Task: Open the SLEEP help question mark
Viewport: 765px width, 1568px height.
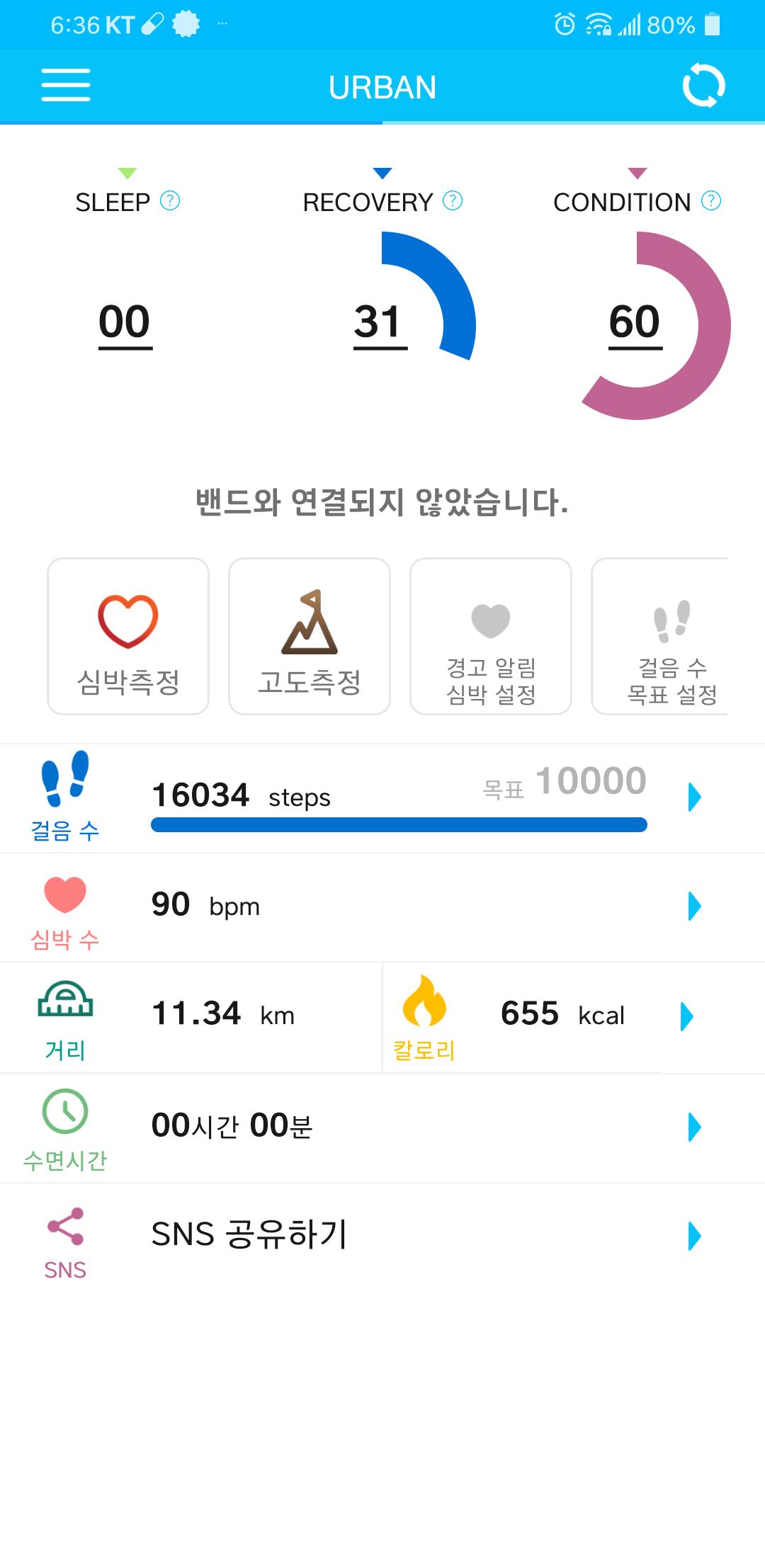Action: 170,201
